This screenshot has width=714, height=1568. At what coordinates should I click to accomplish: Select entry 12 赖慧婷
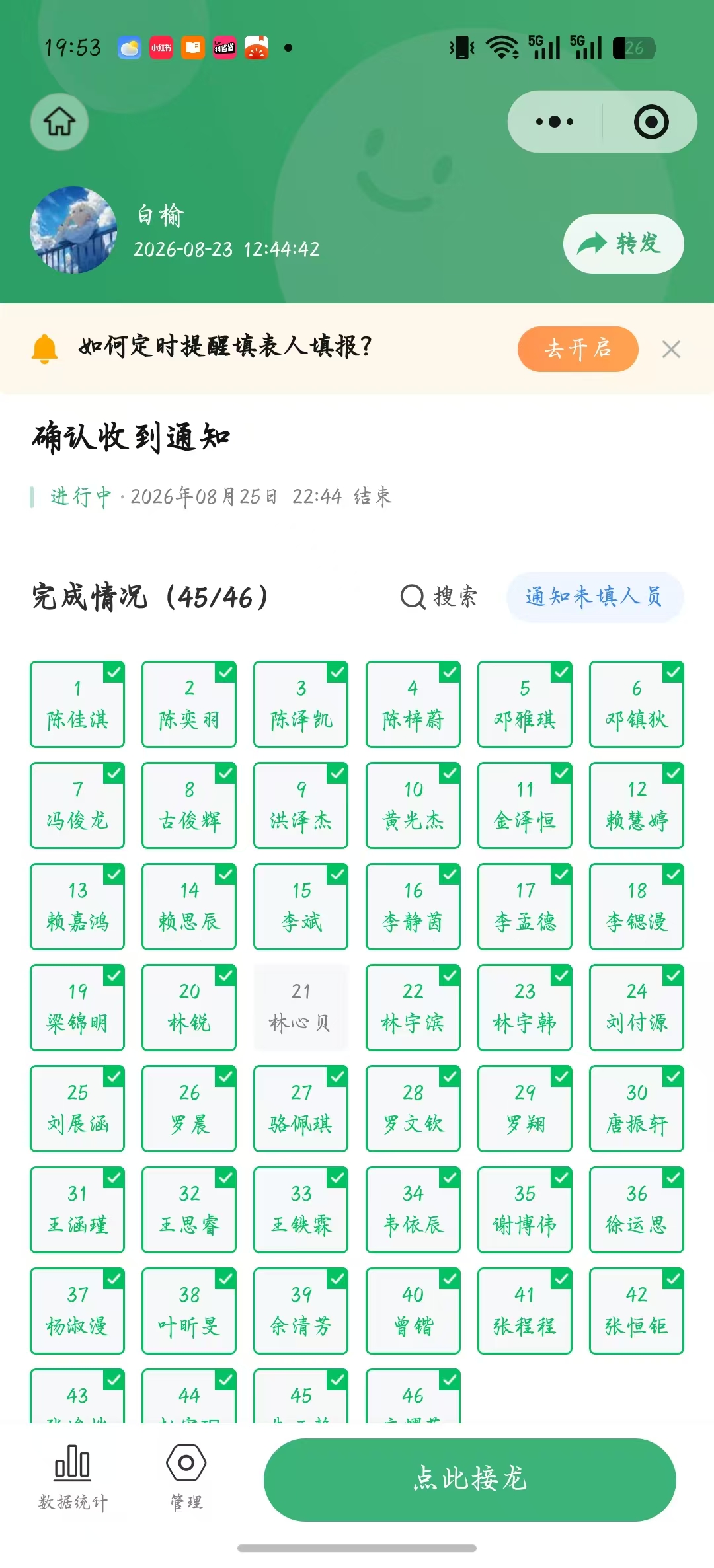pyautogui.click(x=637, y=805)
